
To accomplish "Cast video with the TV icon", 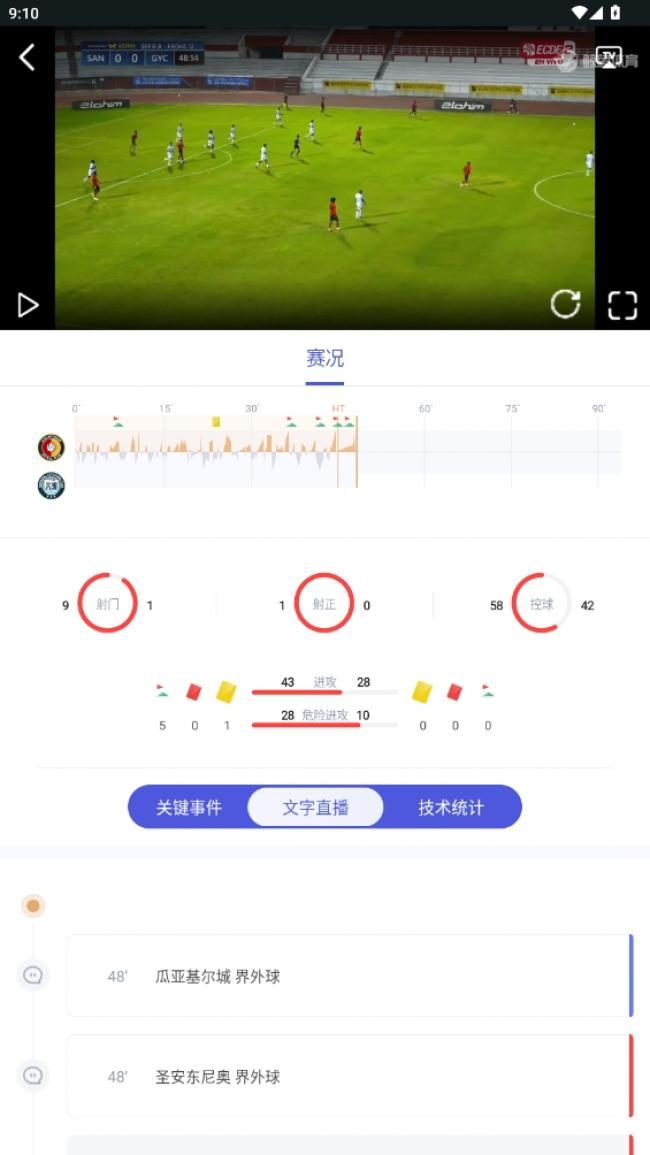I will 608,57.
